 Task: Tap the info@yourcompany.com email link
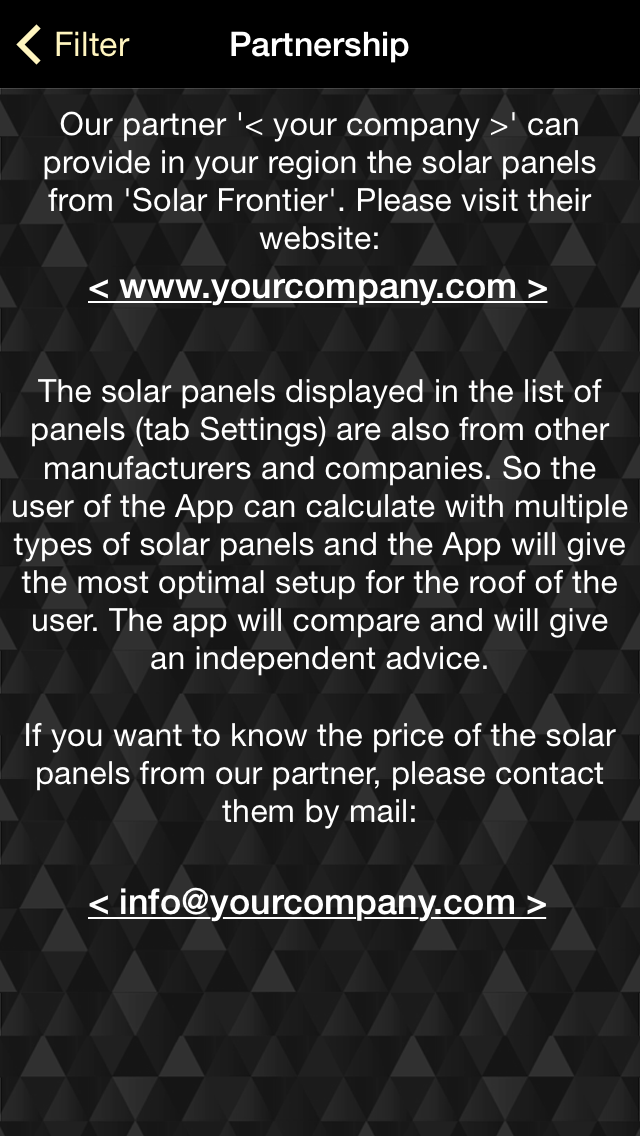(317, 902)
